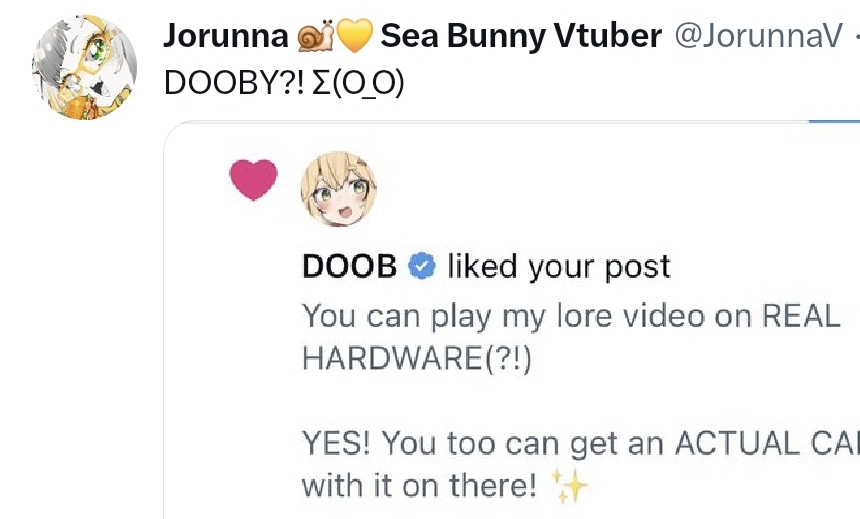Tap the @JorunnaV handle
The image size is (860, 519).
pyautogui.click(x=757, y=36)
